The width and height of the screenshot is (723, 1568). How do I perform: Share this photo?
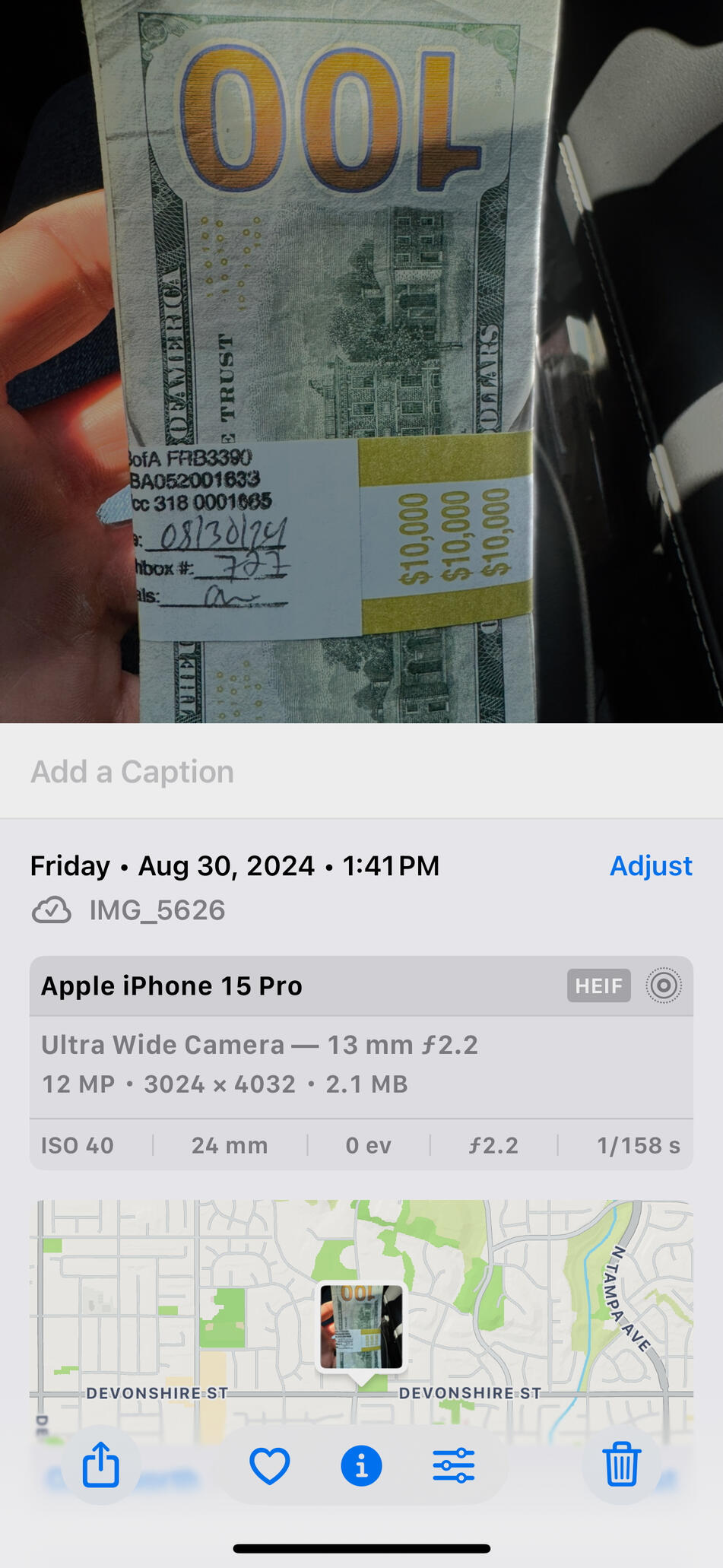tap(100, 1465)
